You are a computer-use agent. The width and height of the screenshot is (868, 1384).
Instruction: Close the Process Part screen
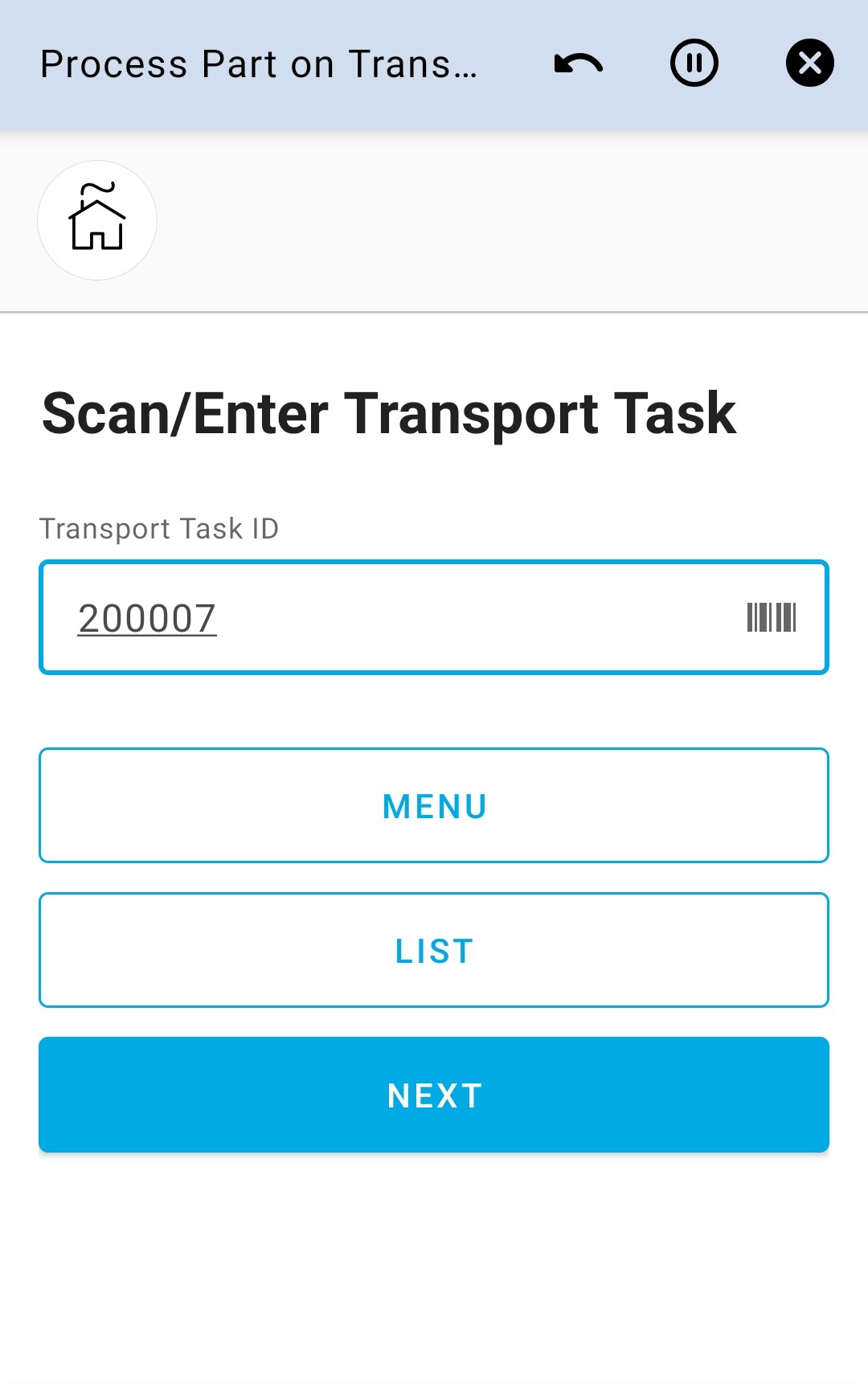[x=809, y=63]
